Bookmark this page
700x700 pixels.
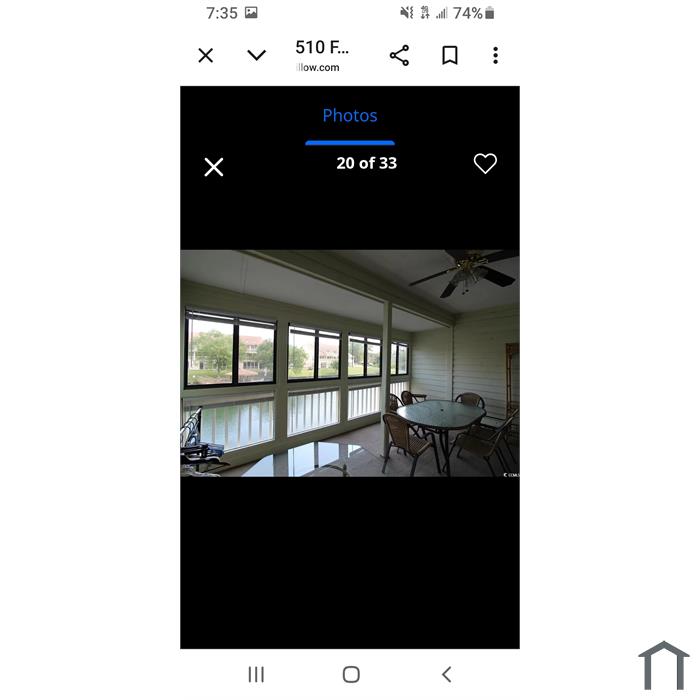click(450, 56)
